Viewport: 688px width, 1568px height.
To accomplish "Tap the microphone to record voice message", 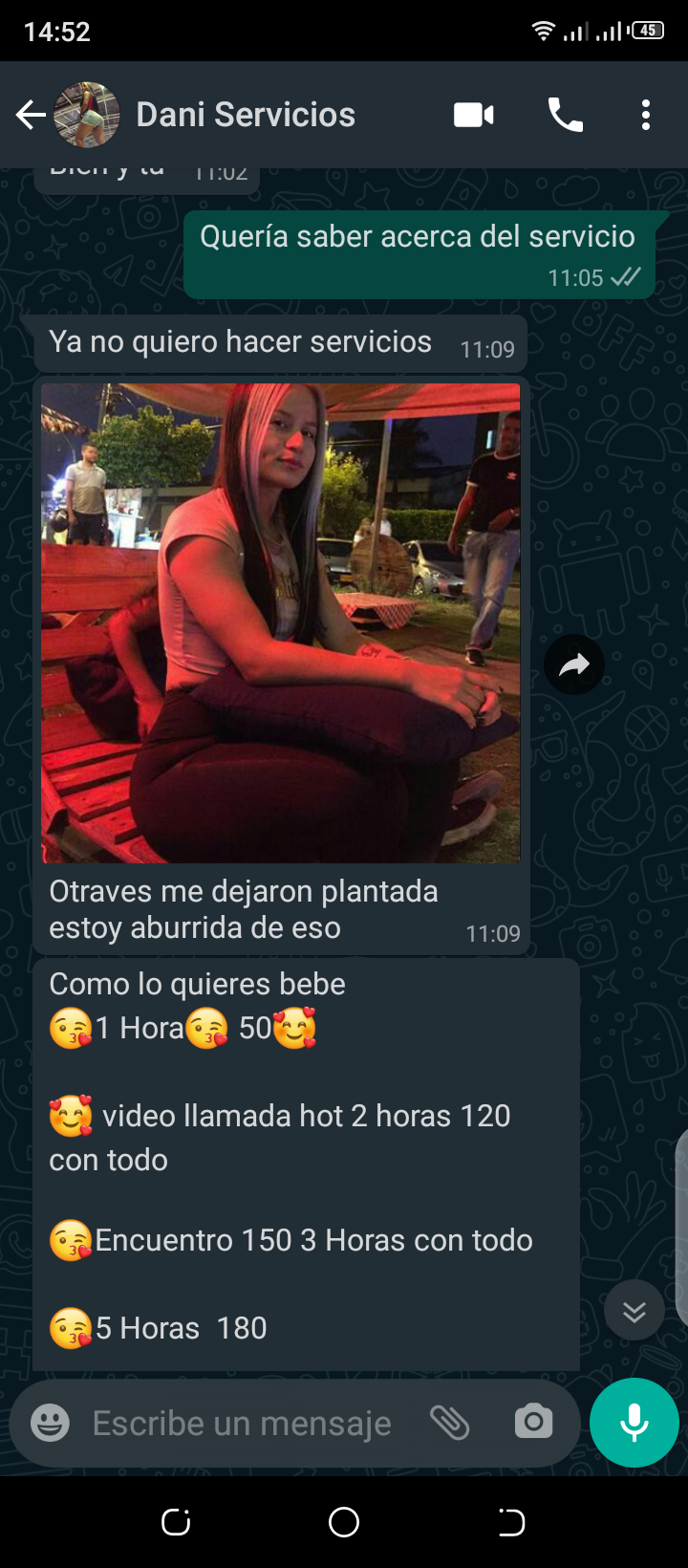I will click(x=634, y=1424).
